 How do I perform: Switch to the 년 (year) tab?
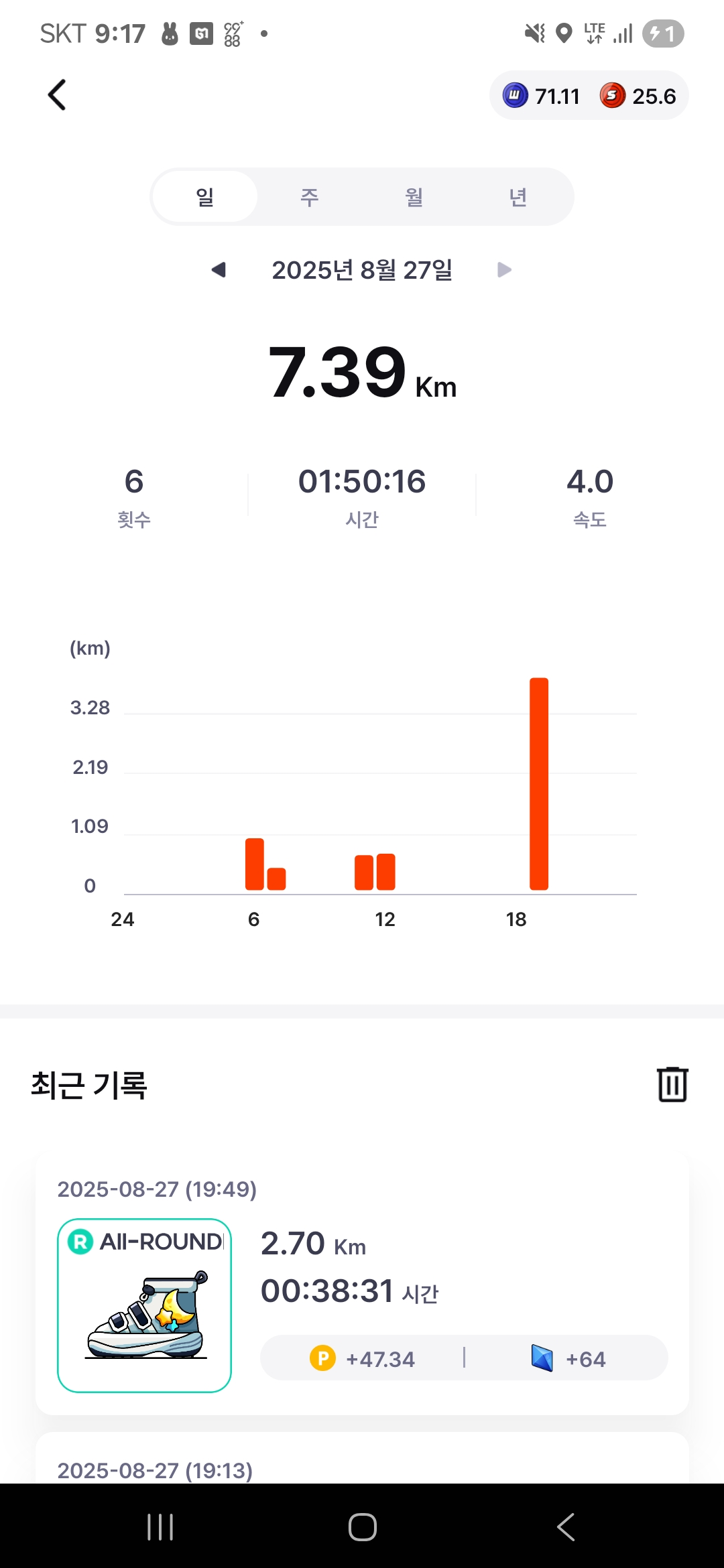coord(518,197)
